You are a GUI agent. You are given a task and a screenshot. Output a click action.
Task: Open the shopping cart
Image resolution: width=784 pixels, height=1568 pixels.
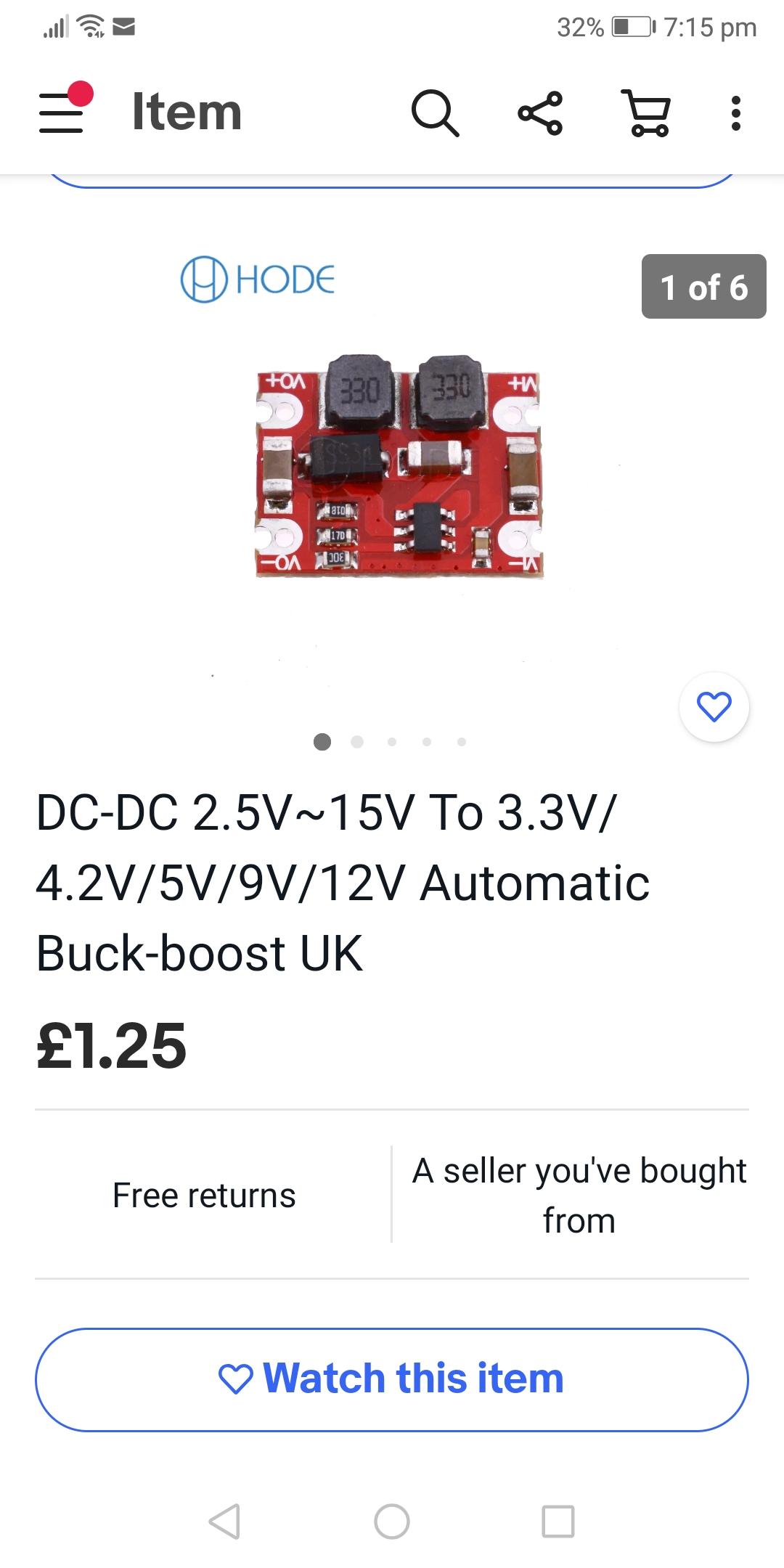[646, 113]
